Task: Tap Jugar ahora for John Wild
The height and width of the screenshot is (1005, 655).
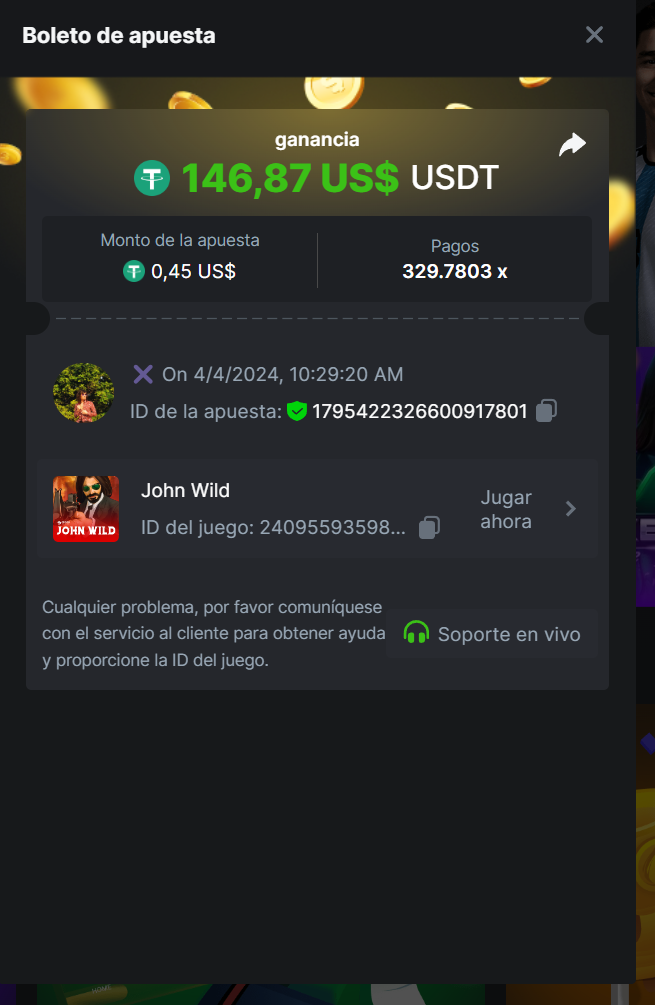Action: [x=527, y=509]
